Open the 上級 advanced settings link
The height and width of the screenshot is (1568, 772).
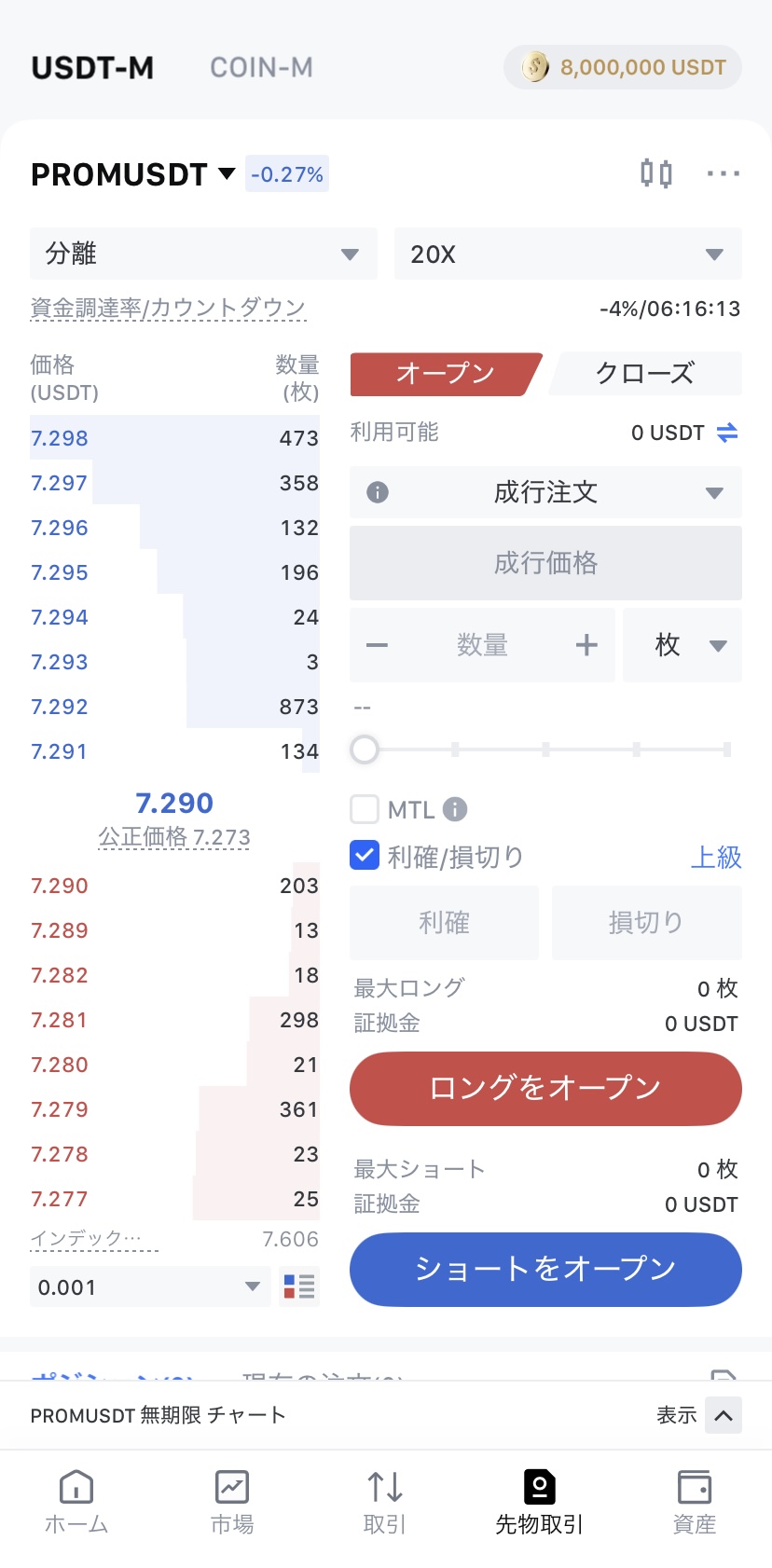pos(715,857)
